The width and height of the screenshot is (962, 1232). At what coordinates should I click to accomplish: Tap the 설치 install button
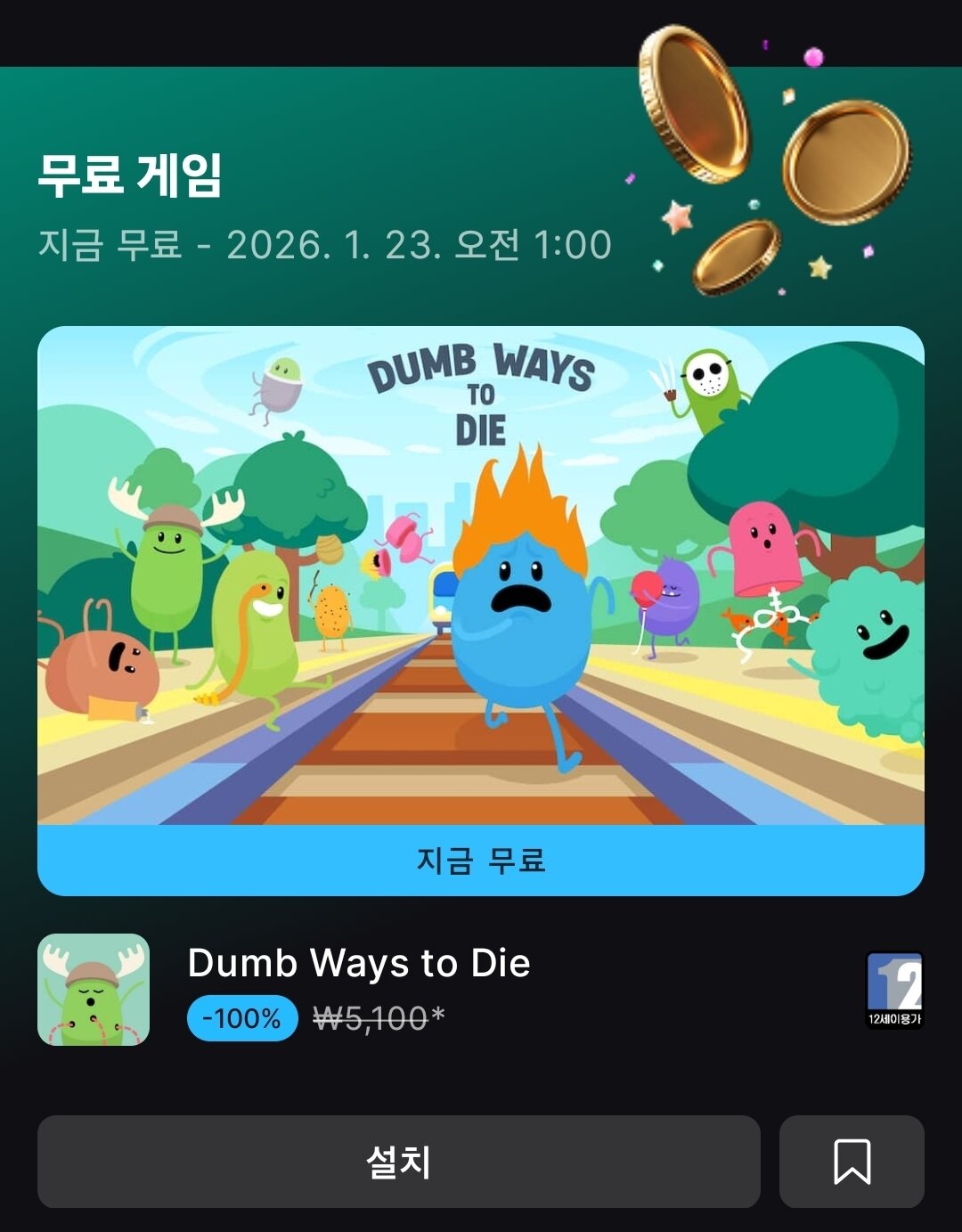(x=398, y=1162)
